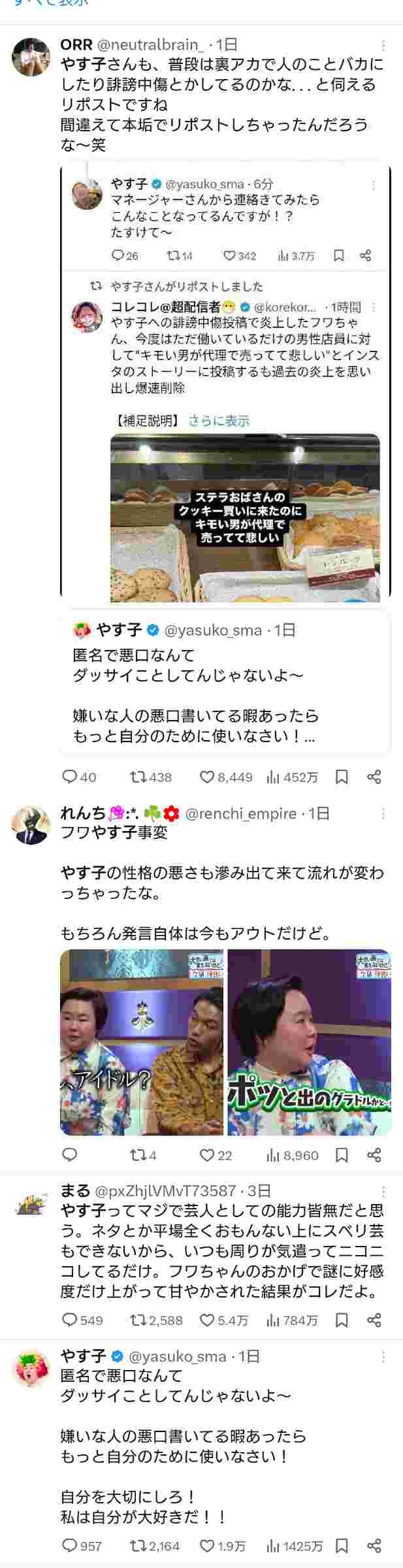
Task: Share ORR's post
Action: (x=374, y=777)
